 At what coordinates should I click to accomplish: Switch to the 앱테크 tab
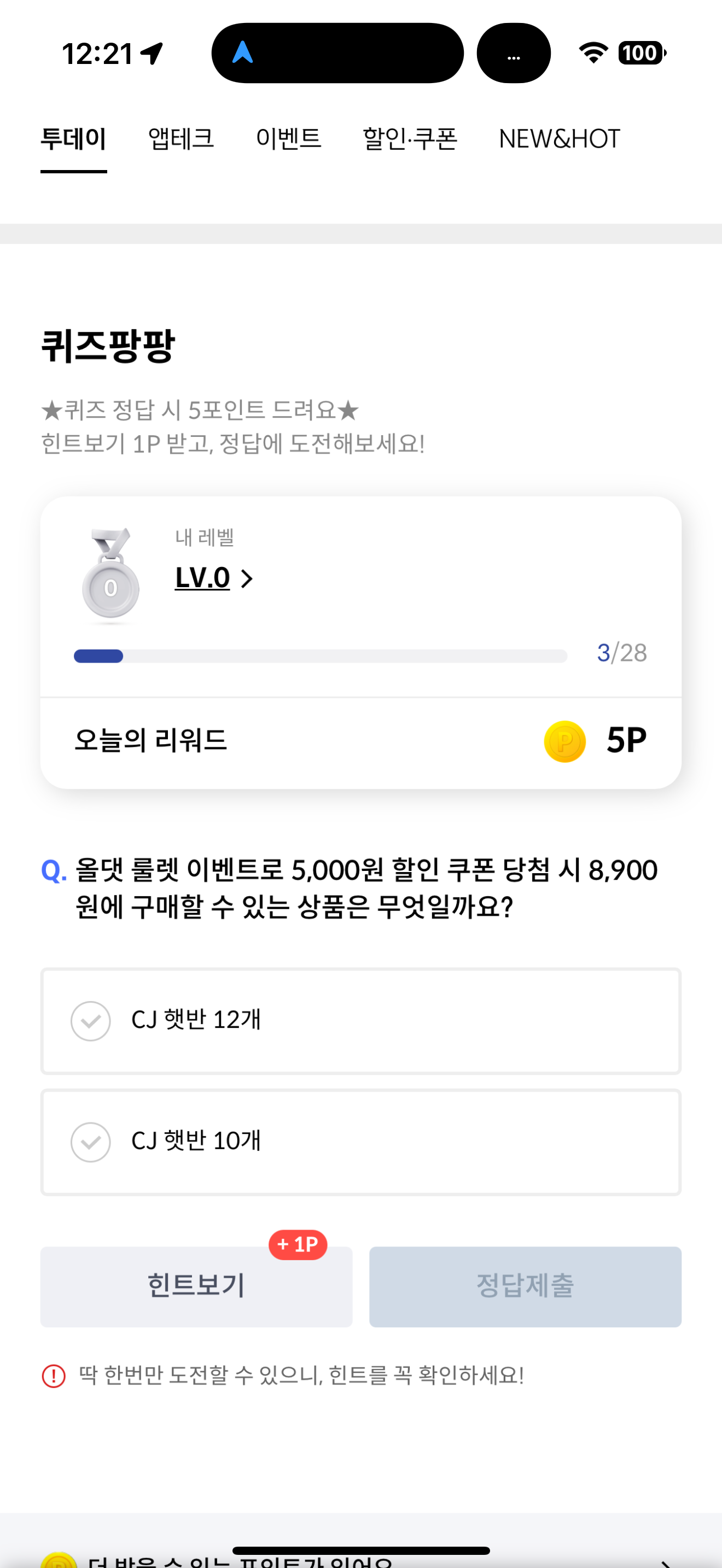[181, 139]
